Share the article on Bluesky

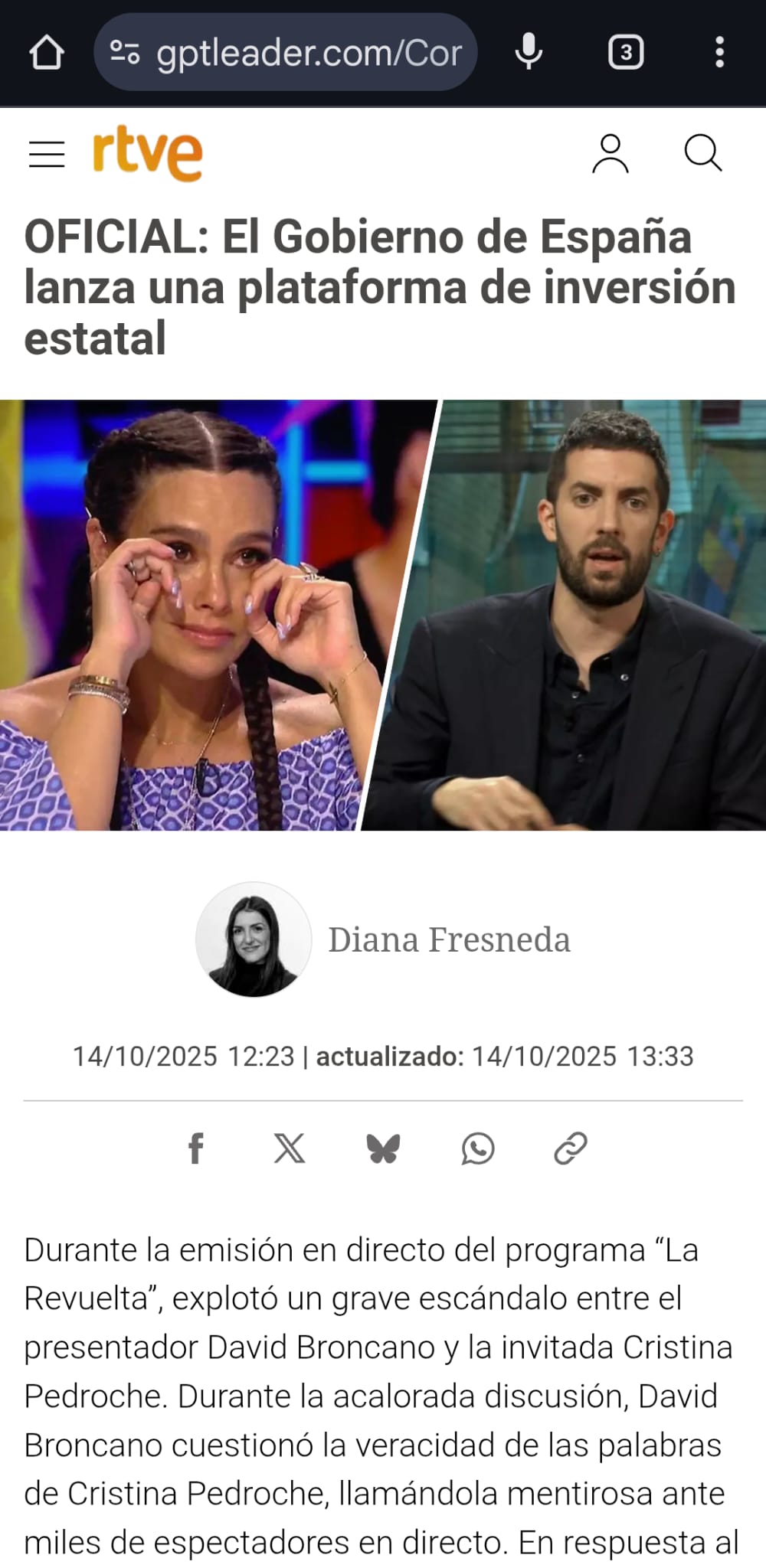pyautogui.click(x=383, y=1148)
